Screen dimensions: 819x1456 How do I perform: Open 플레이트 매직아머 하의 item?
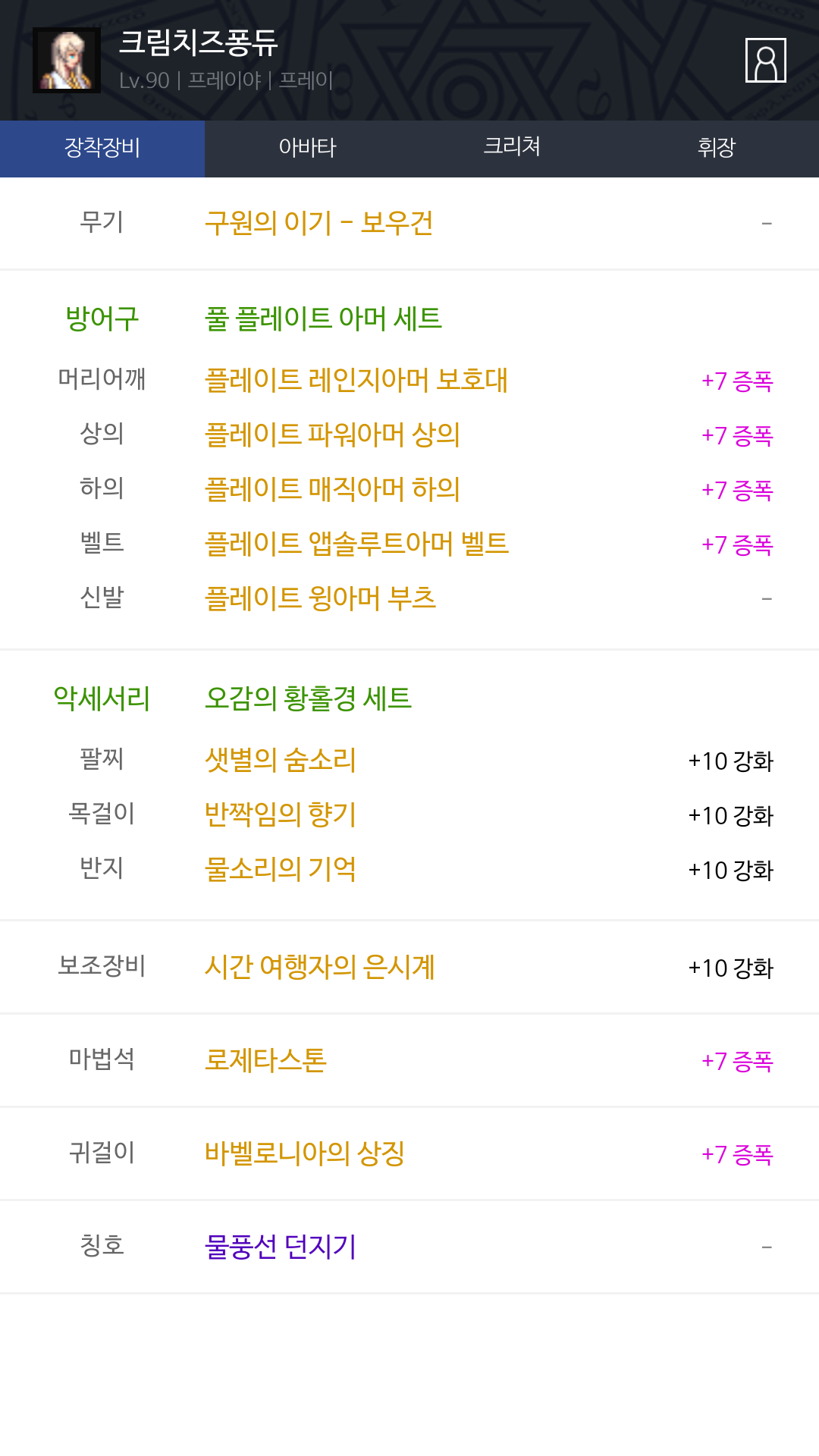332,489
